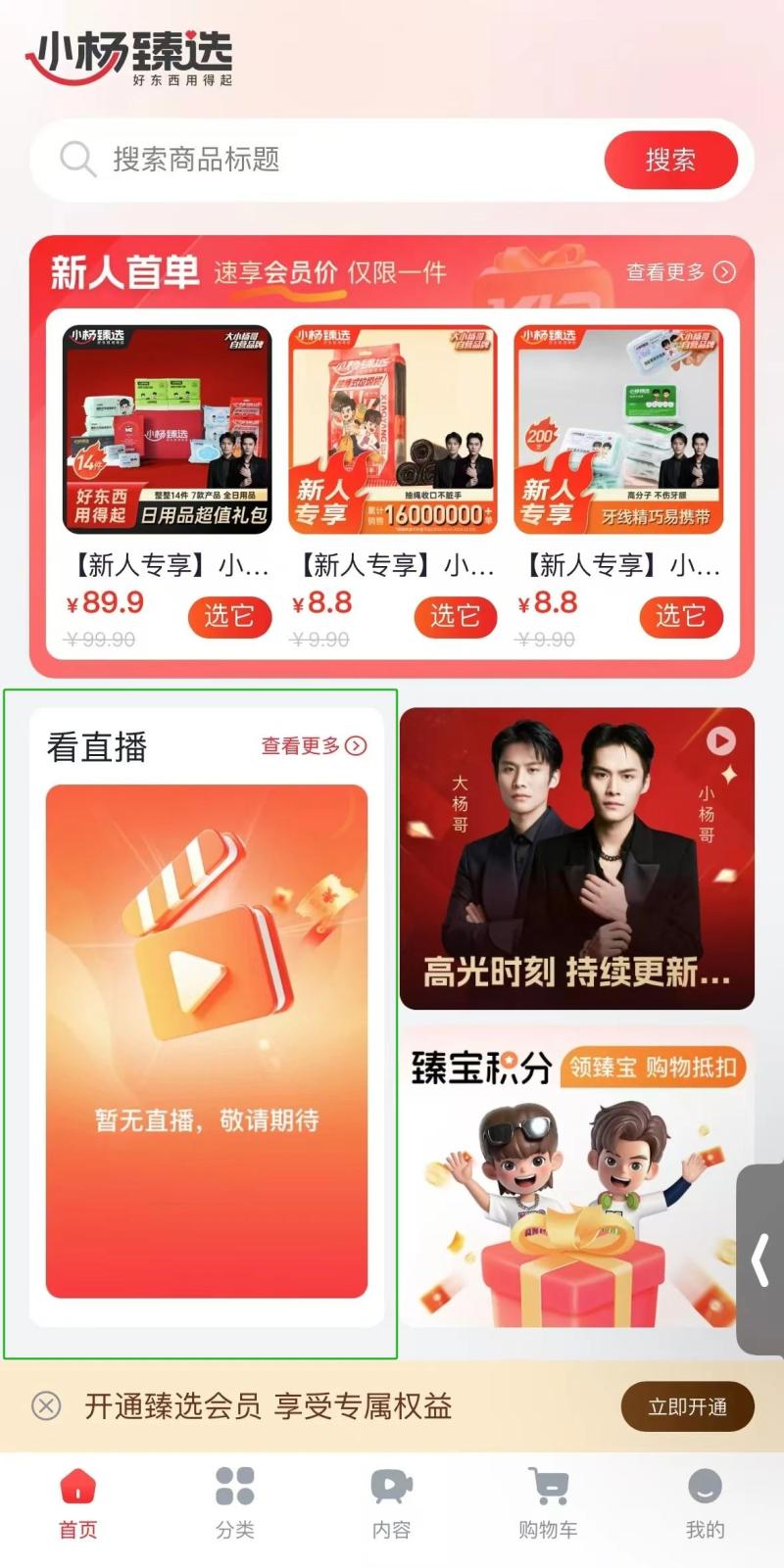The height and width of the screenshot is (1568, 784).
Task: Open the 牙线精巧易携带 product image
Action: pos(618,430)
